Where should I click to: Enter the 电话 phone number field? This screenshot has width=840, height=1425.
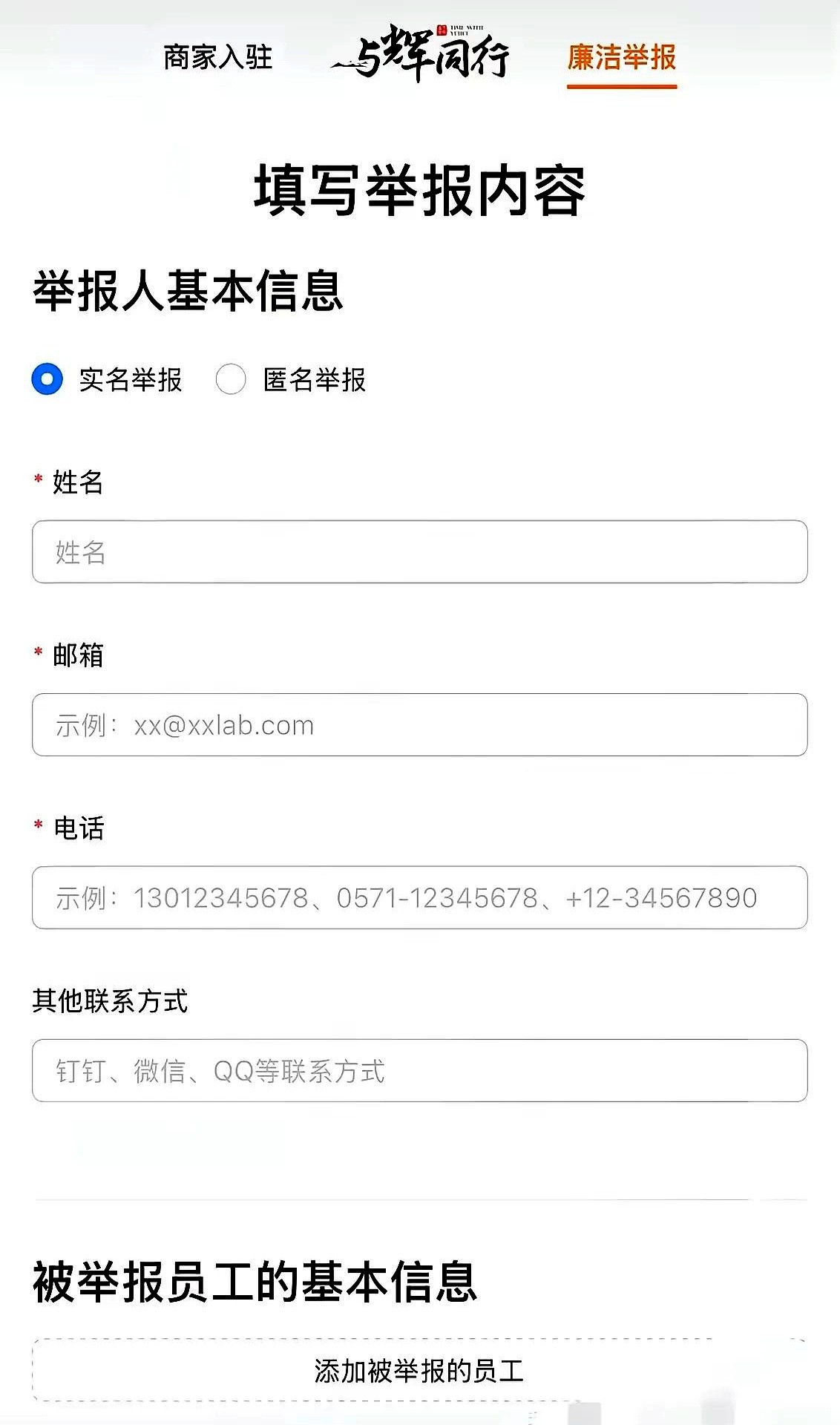[x=419, y=897]
